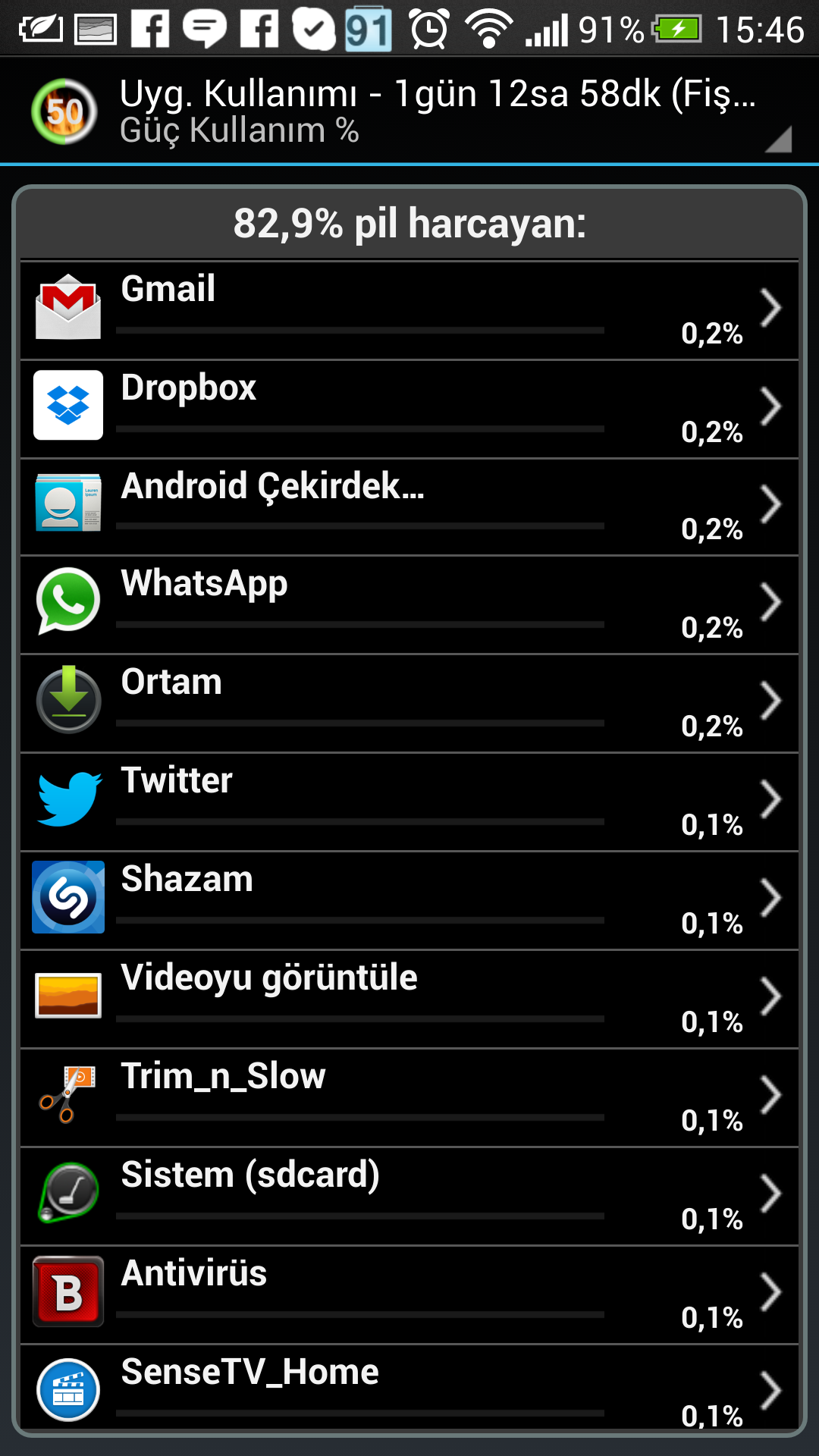Select the Videoyu görüntüle row

pyautogui.click(x=409, y=999)
